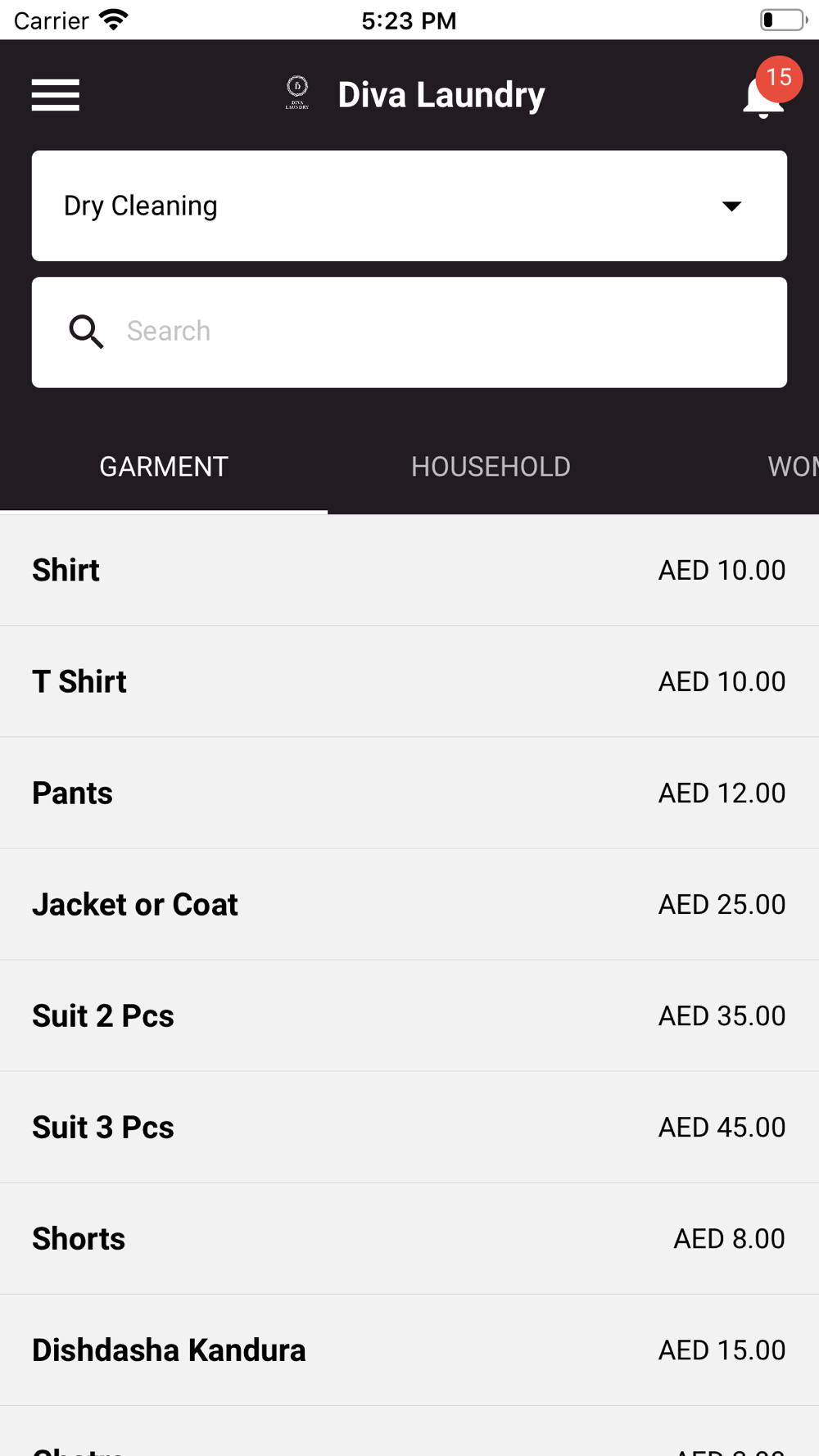Select the Shorts row
Image resolution: width=819 pixels, height=1456 pixels.
[409, 1238]
